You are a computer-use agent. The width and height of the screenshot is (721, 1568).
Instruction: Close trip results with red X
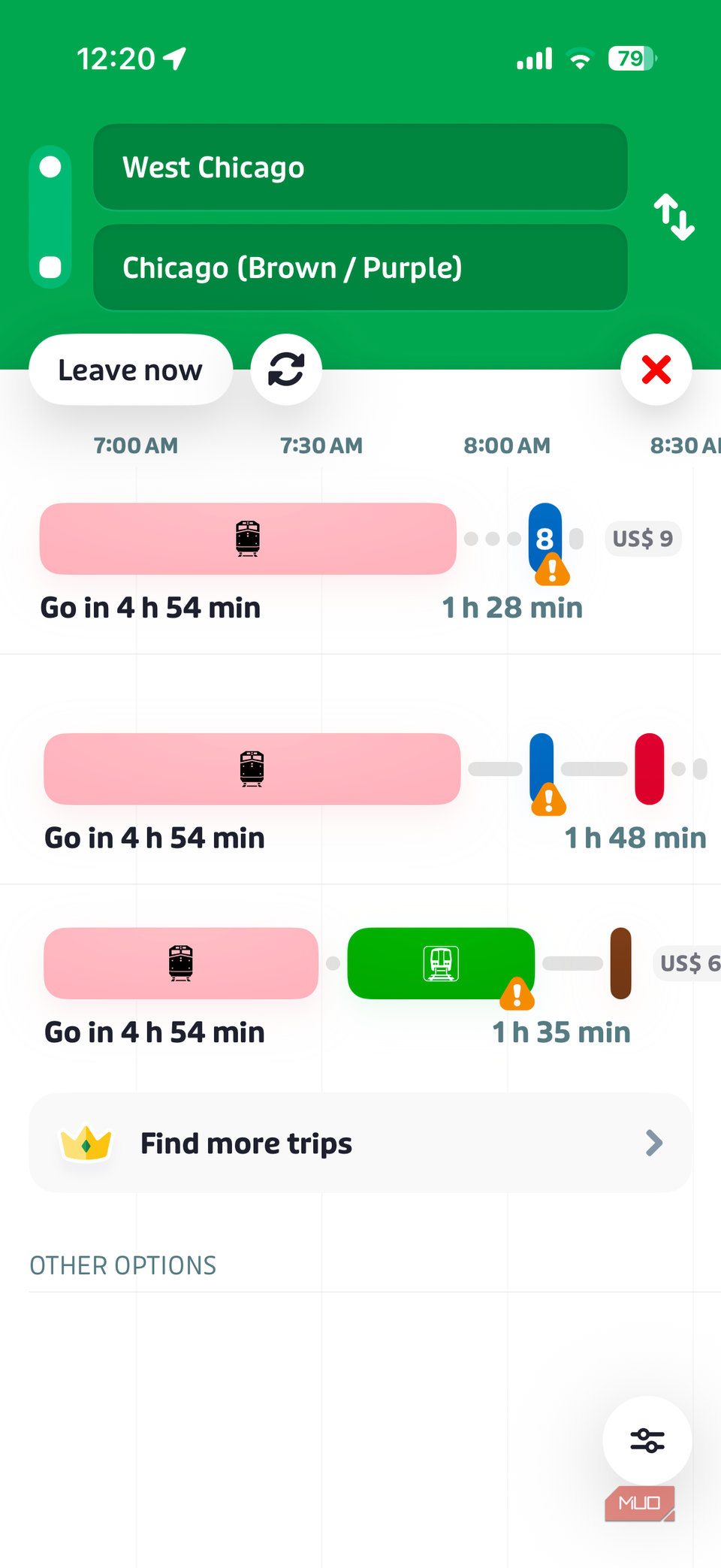click(656, 369)
